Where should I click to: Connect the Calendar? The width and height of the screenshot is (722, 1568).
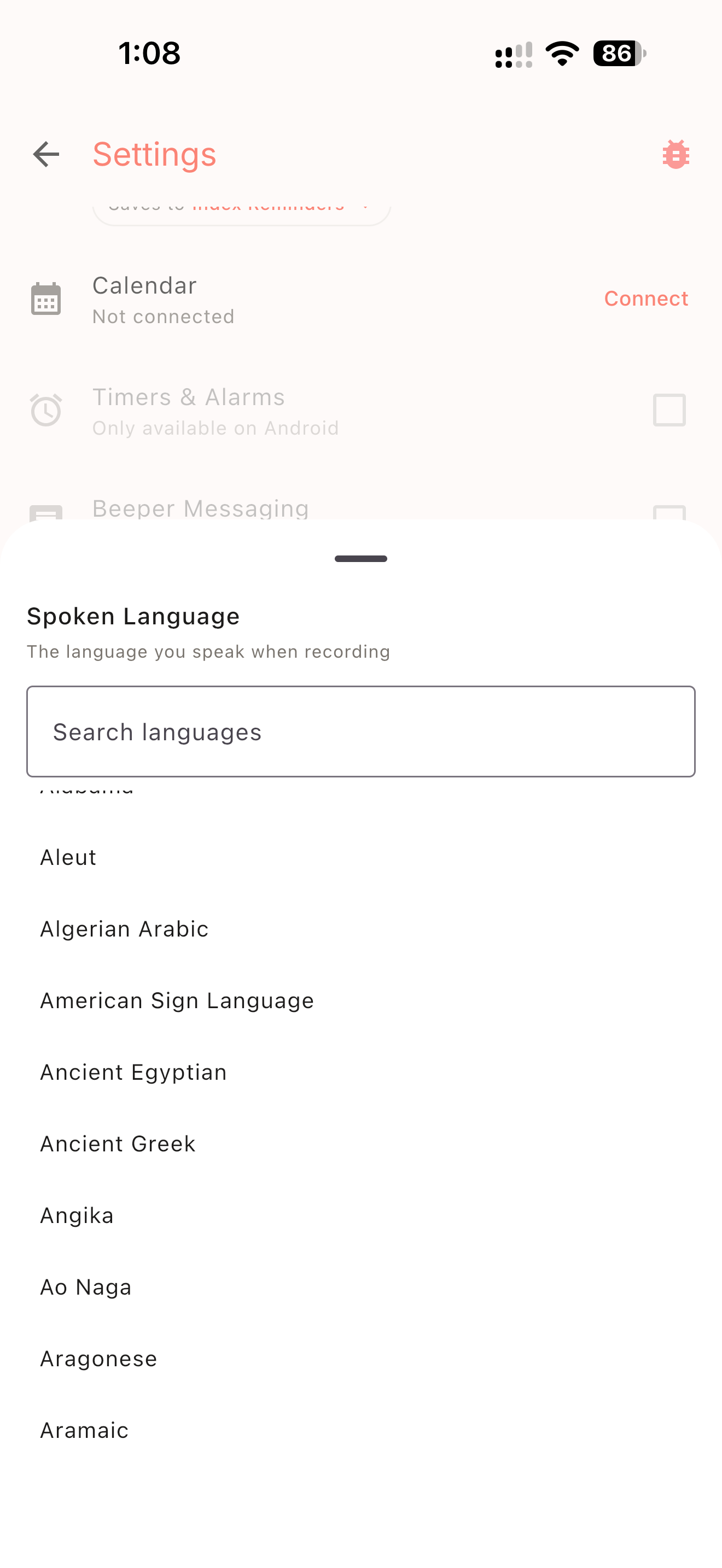(x=646, y=299)
